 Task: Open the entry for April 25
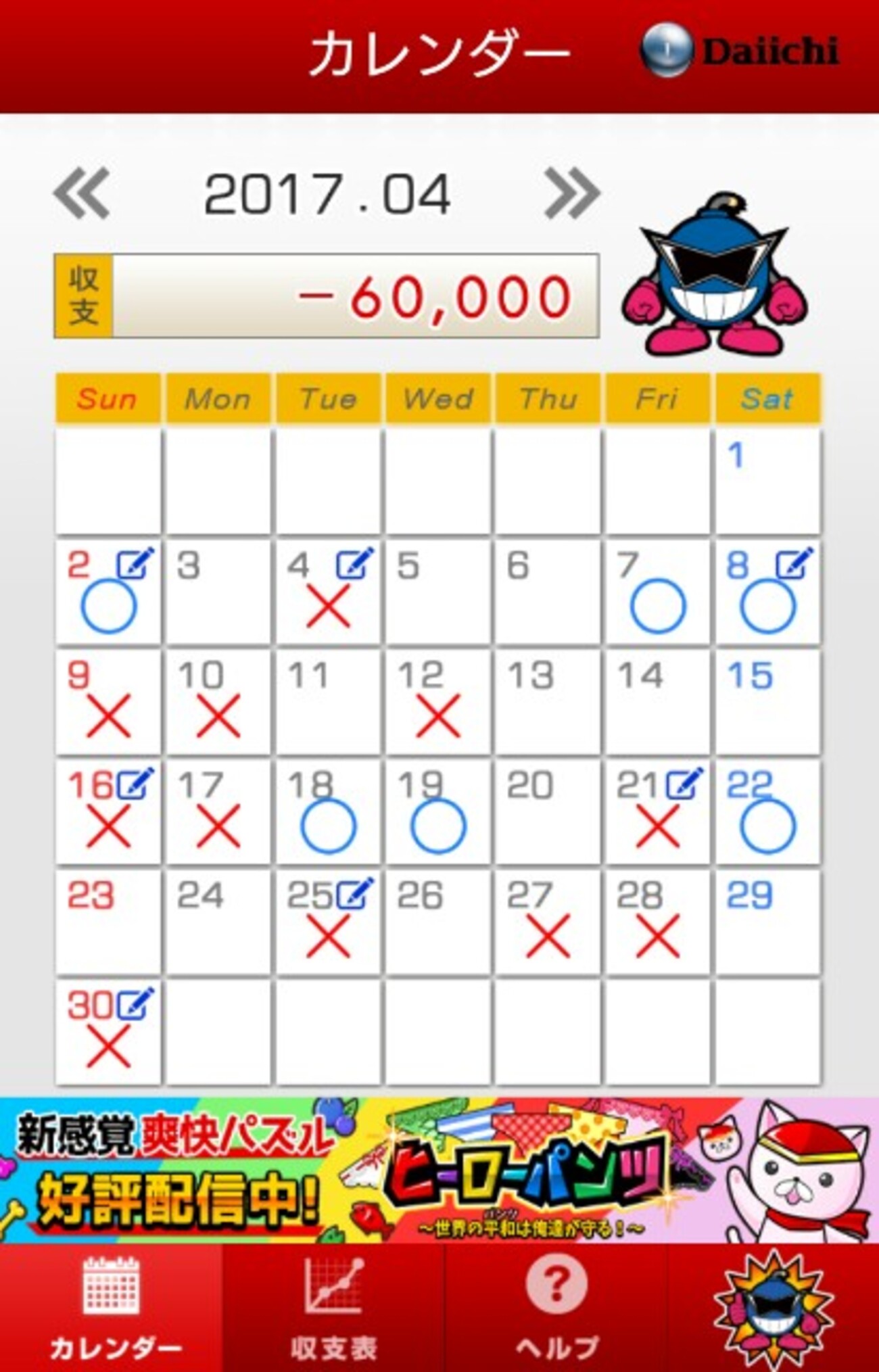click(328, 922)
